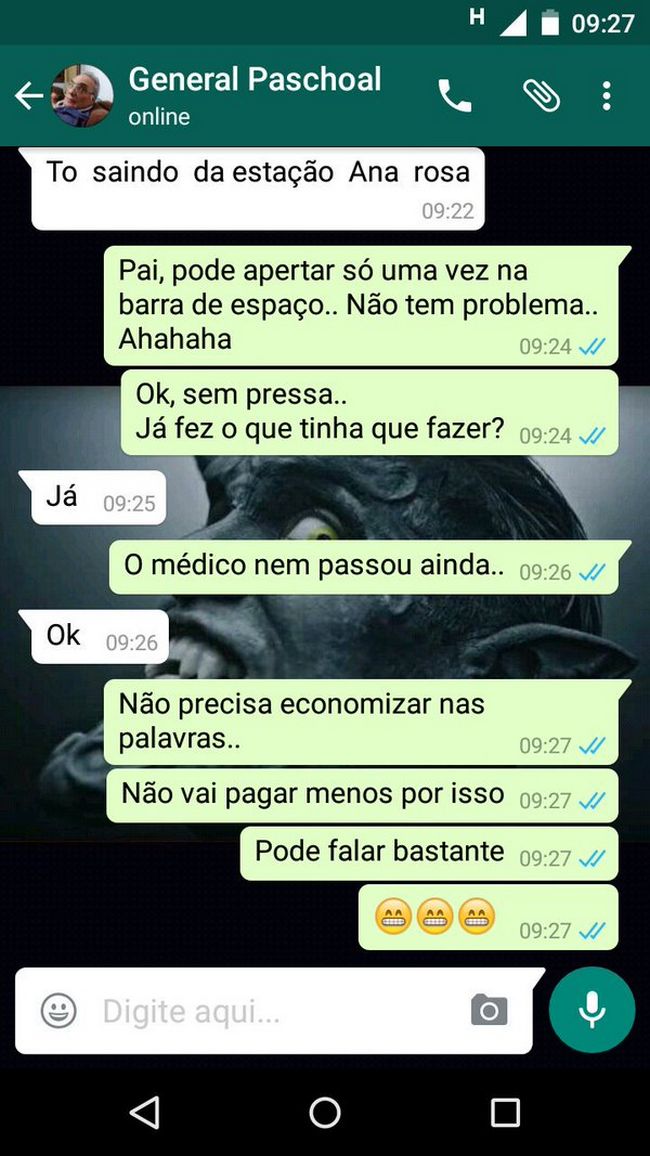Open the camera from the message bar

(x=489, y=1011)
